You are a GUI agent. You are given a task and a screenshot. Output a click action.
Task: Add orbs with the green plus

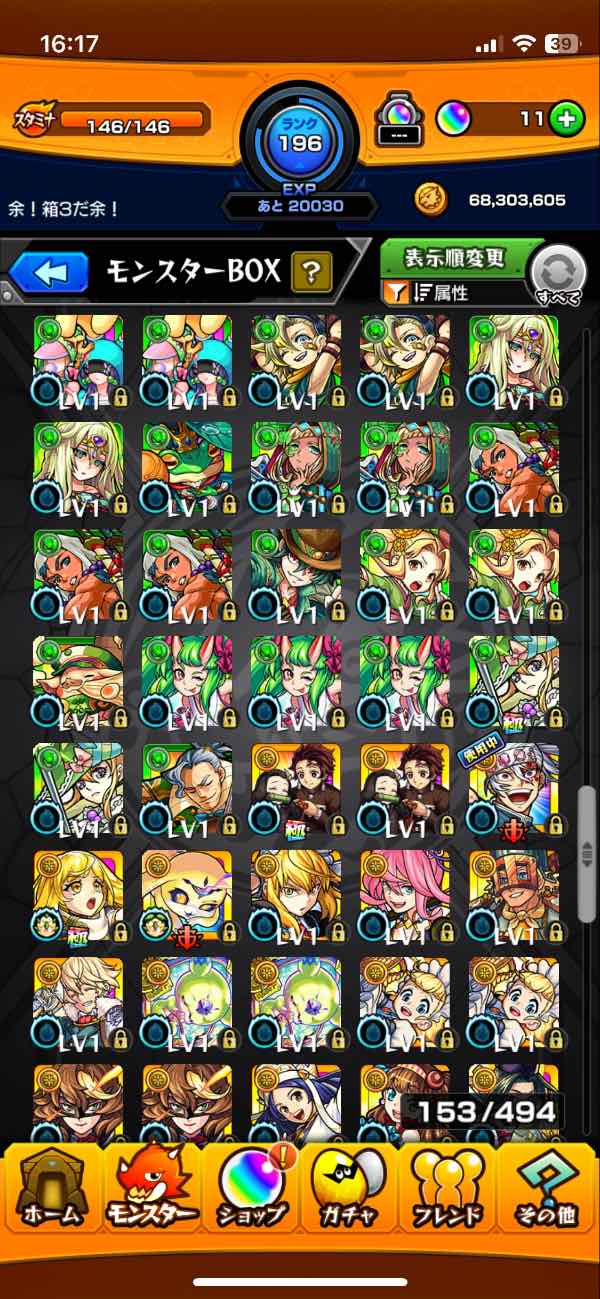[x=565, y=119]
